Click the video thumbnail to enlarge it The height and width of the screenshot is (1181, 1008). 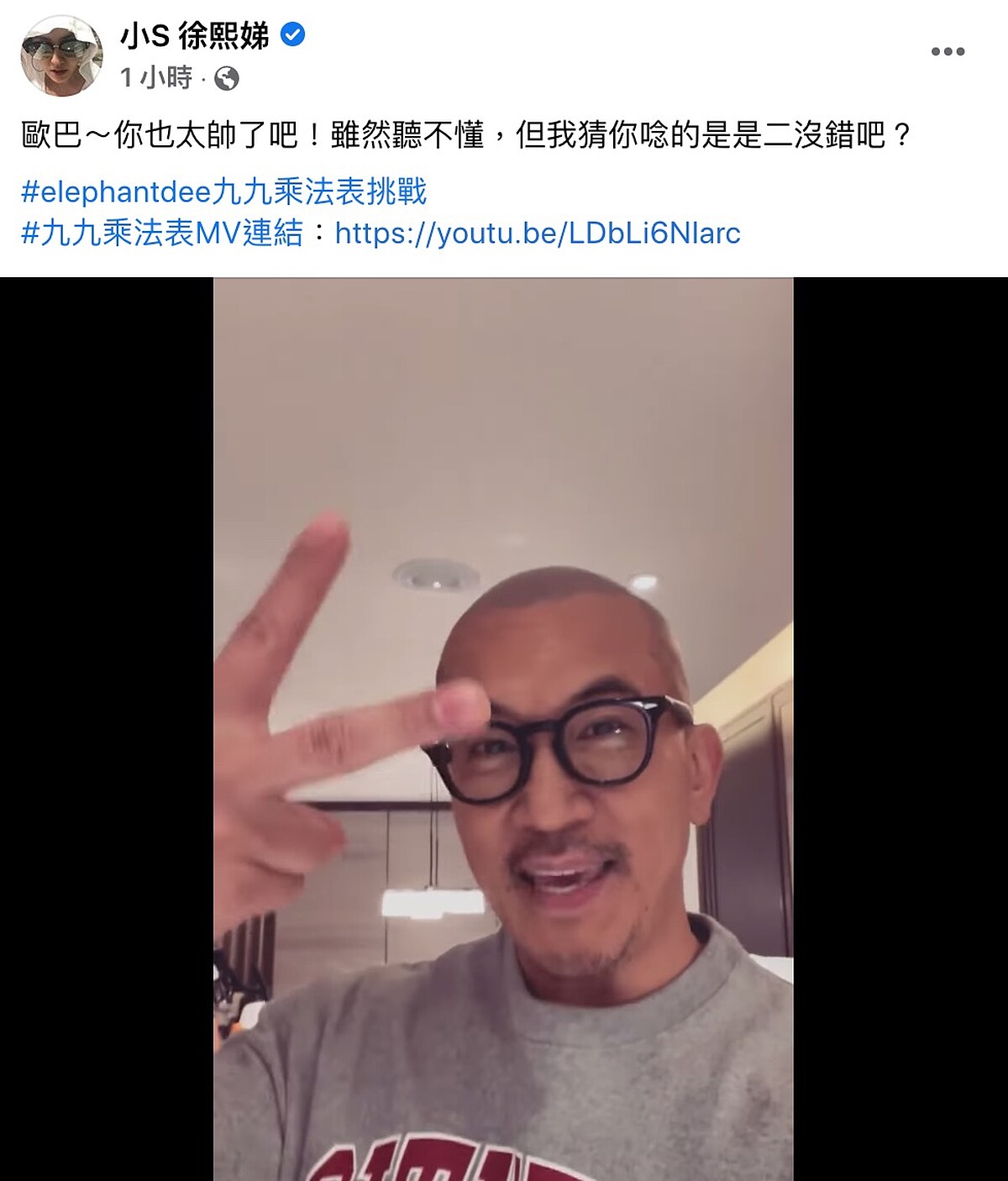[x=504, y=731]
